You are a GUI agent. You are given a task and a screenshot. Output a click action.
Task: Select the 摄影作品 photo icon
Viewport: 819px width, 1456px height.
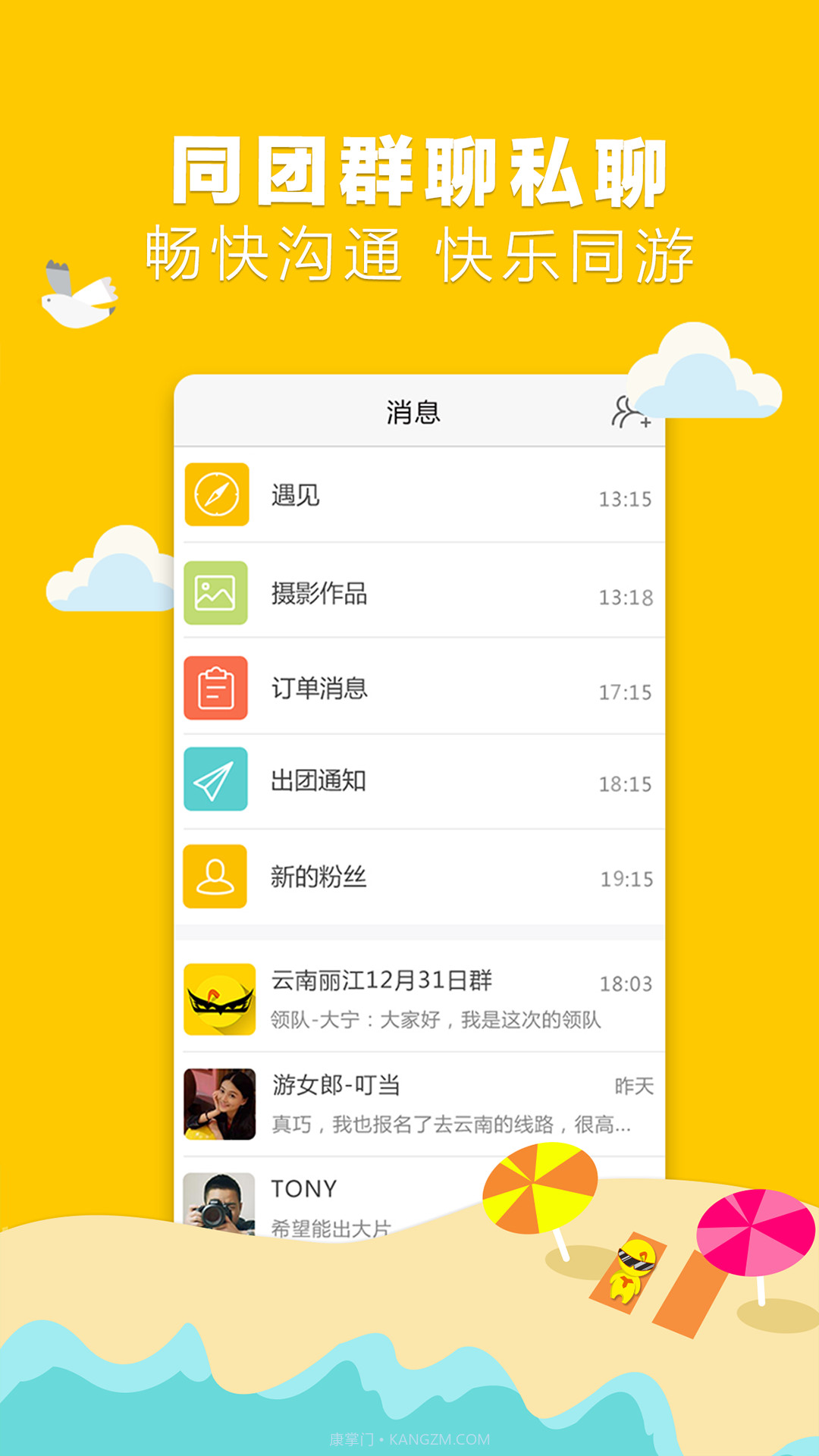[x=216, y=594]
